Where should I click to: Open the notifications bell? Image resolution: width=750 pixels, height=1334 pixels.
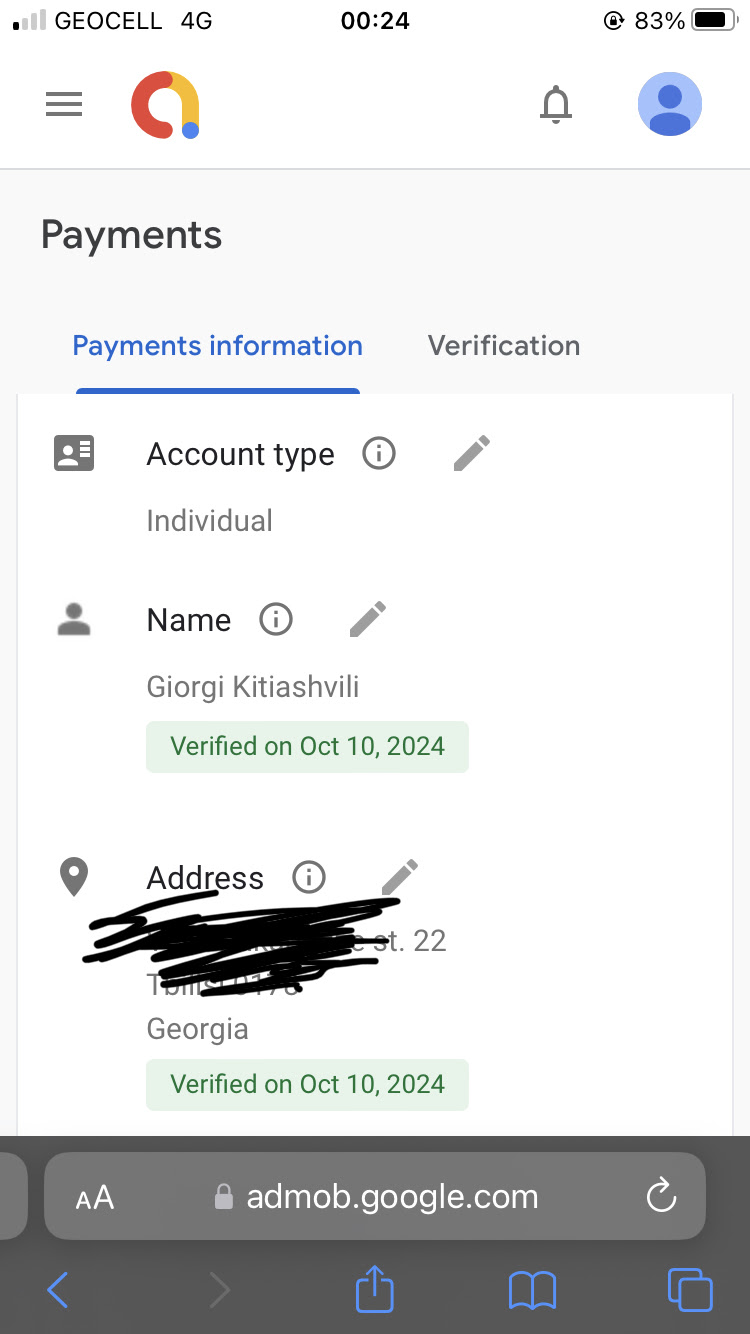point(556,104)
